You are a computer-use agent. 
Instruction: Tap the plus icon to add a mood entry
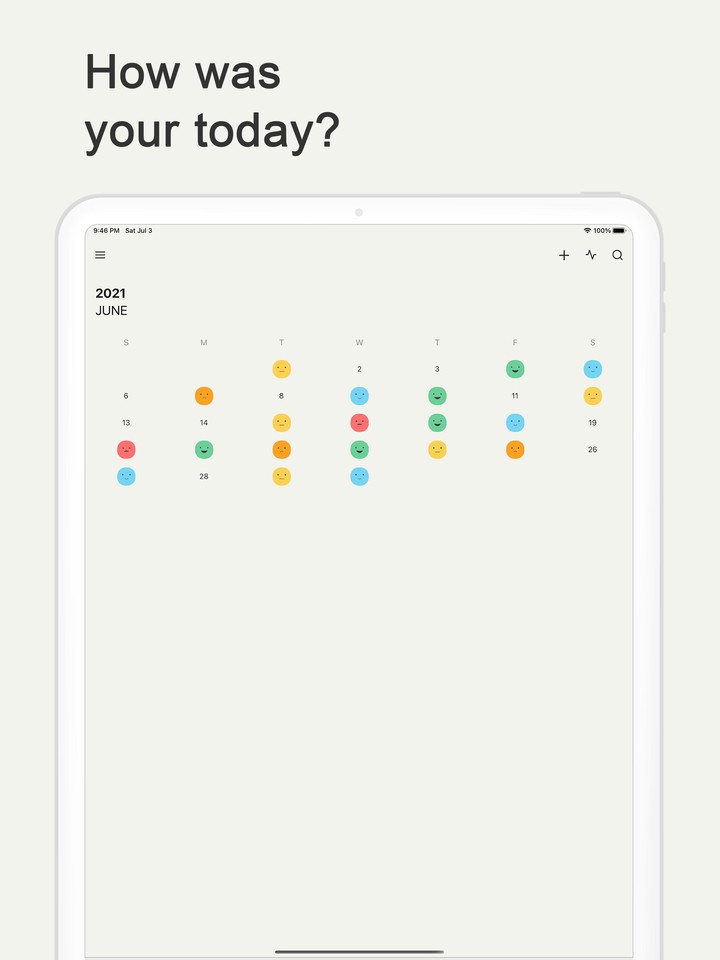(563, 255)
